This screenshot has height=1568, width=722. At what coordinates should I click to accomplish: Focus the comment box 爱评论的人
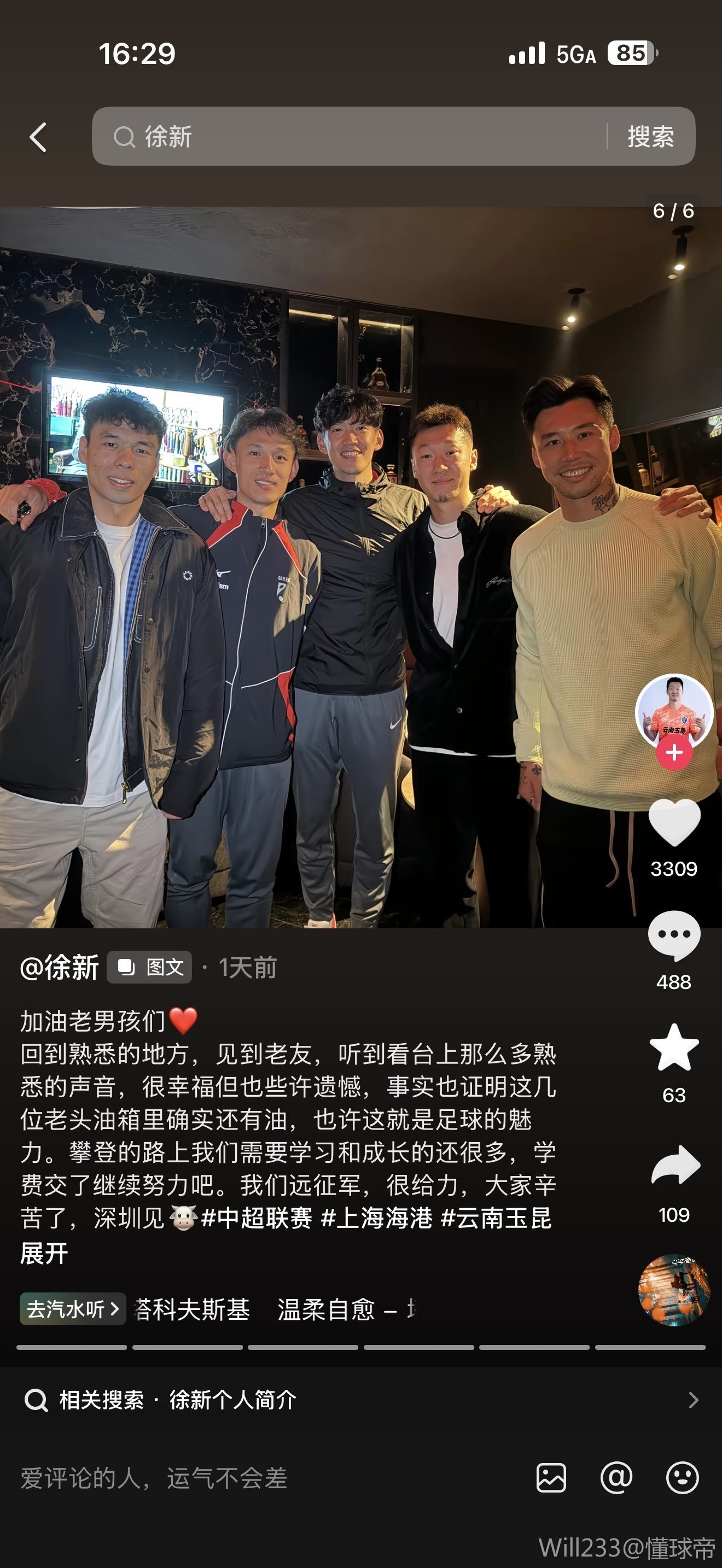tap(243, 1478)
